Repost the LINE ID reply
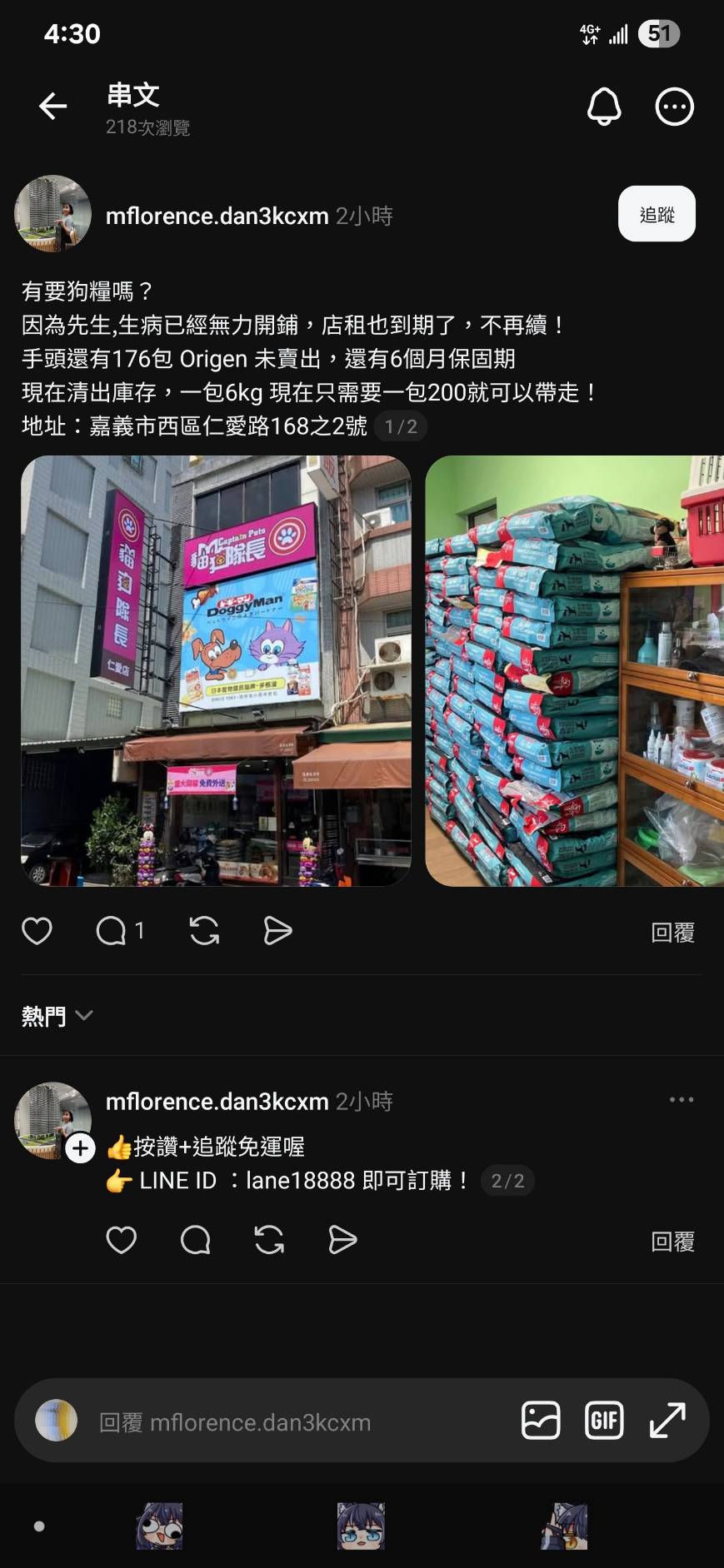This screenshot has height=1568, width=724. [x=269, y=1240]
